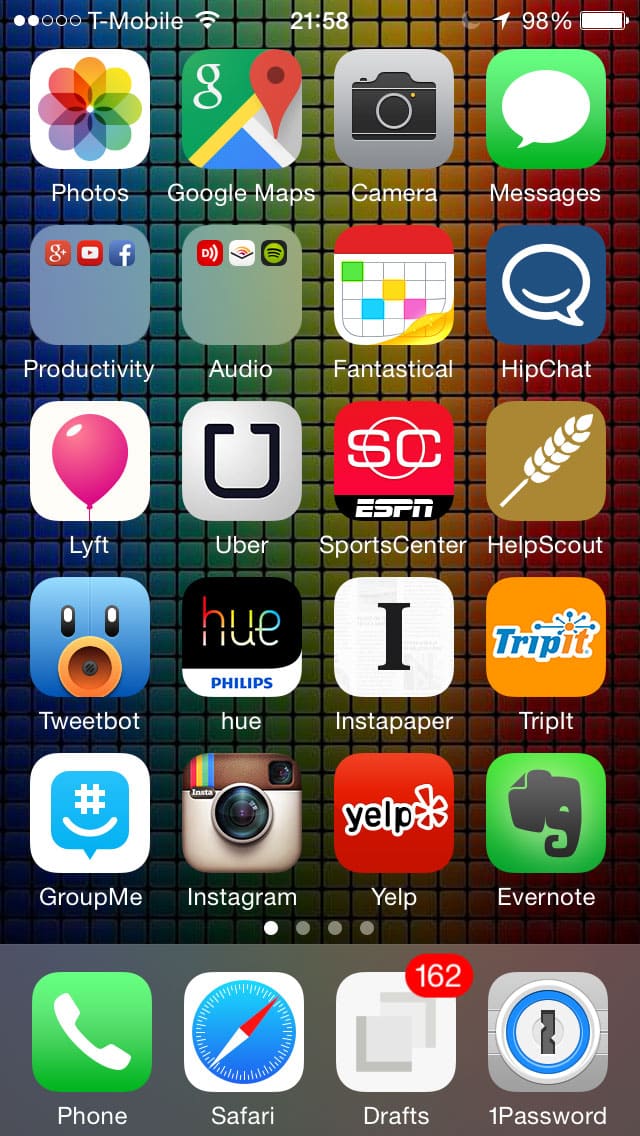
Task: Open TripIt
Action: [x=546, y=637]
